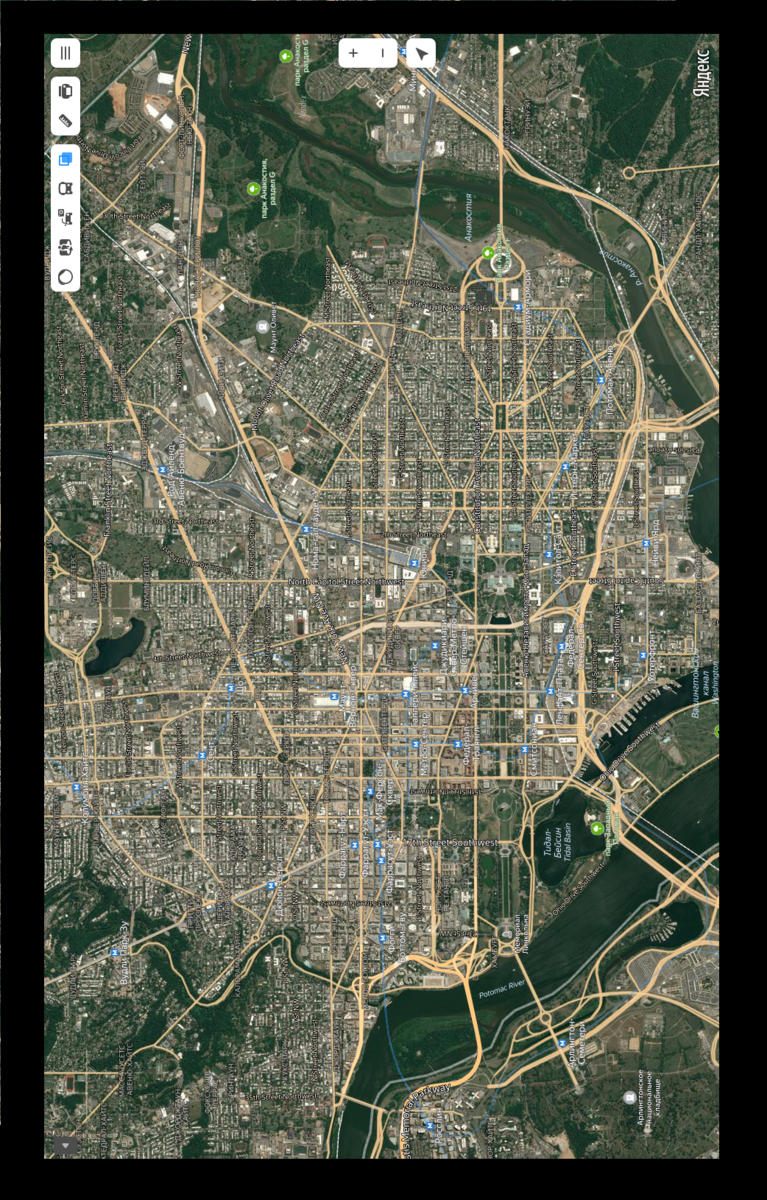Expand the small bottom corner arrow
767x1200 pixels.
coord(66,1145)
